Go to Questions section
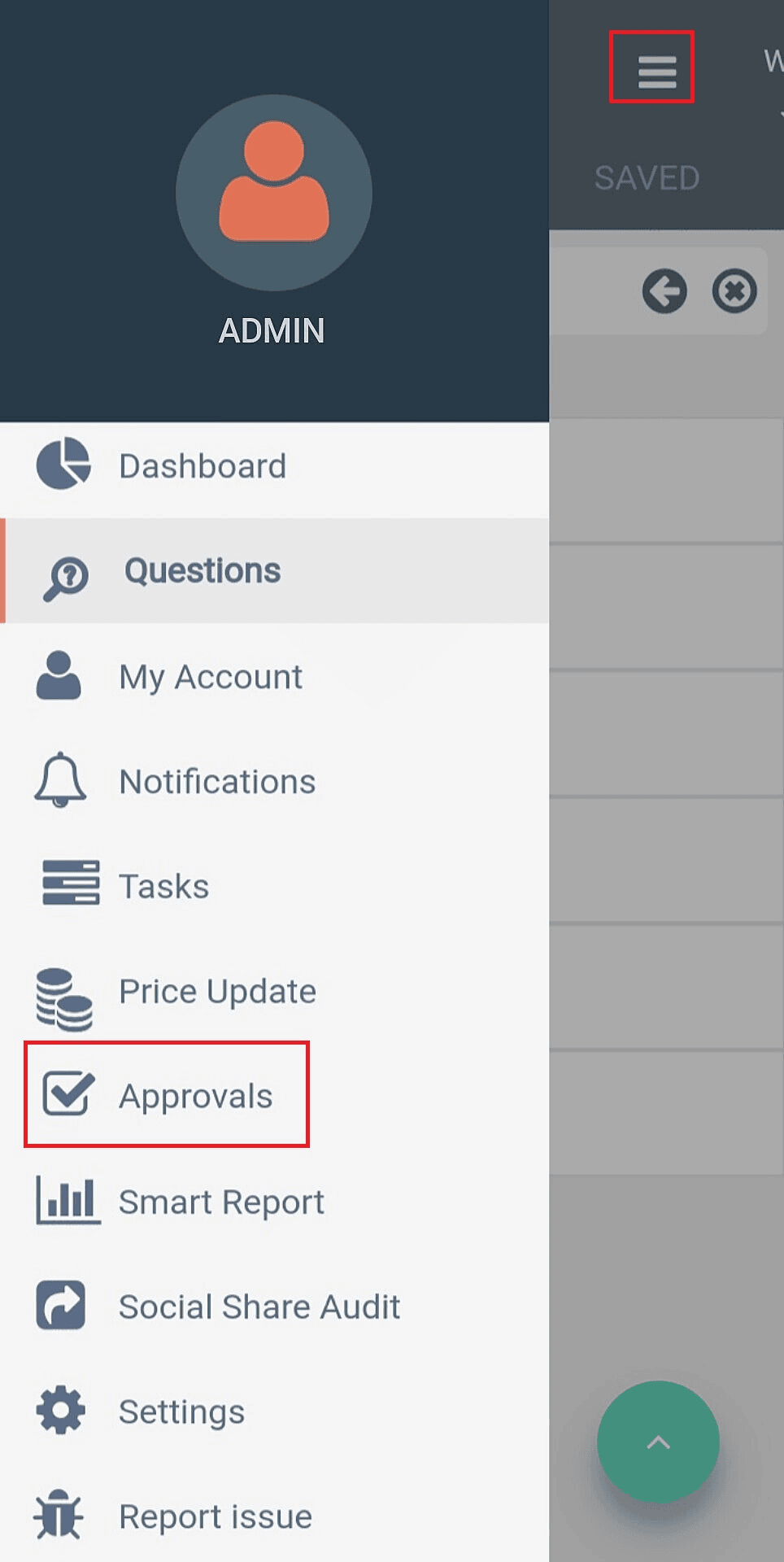Image resolution: width=784 pixels, height=1562 pixels. 202,571
